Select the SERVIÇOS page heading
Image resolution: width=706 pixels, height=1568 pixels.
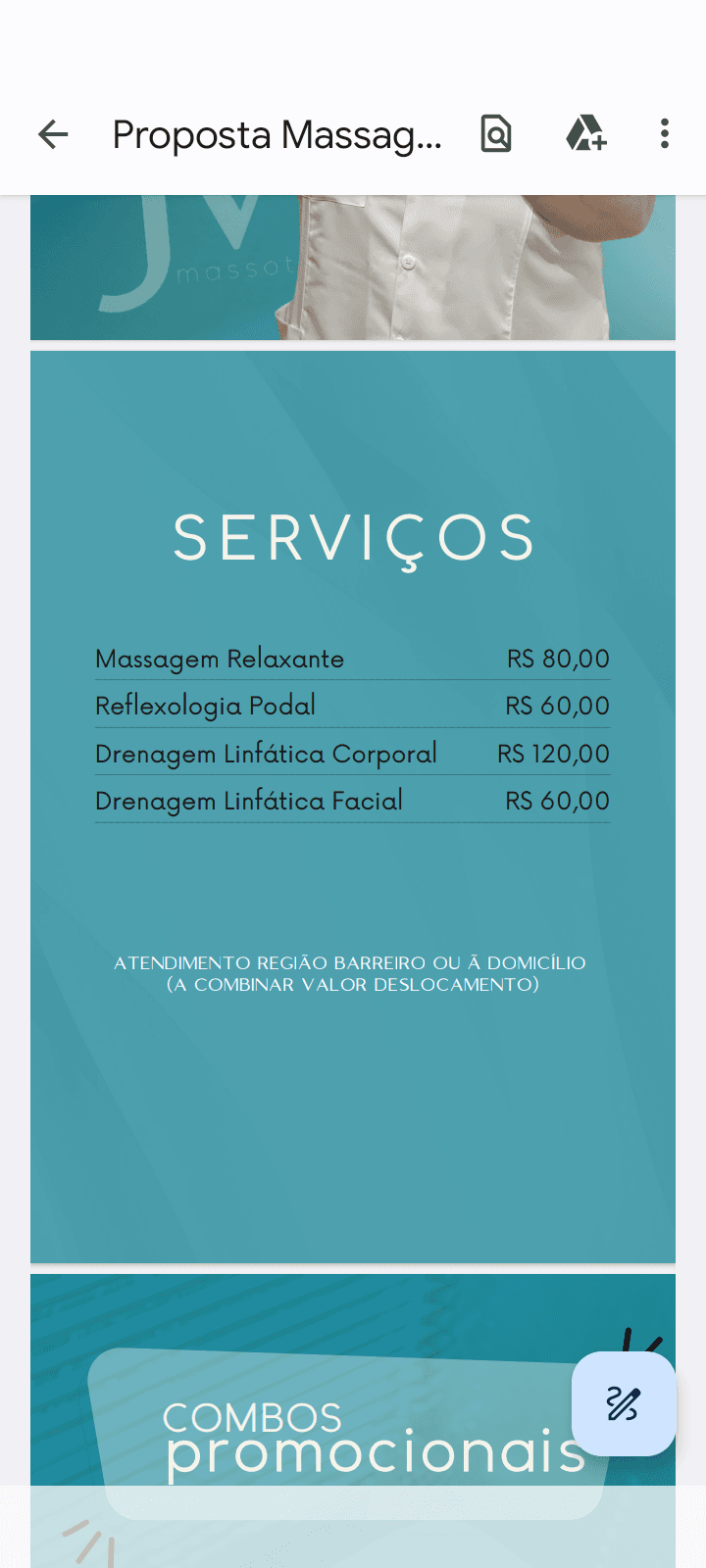click(353, 537)
